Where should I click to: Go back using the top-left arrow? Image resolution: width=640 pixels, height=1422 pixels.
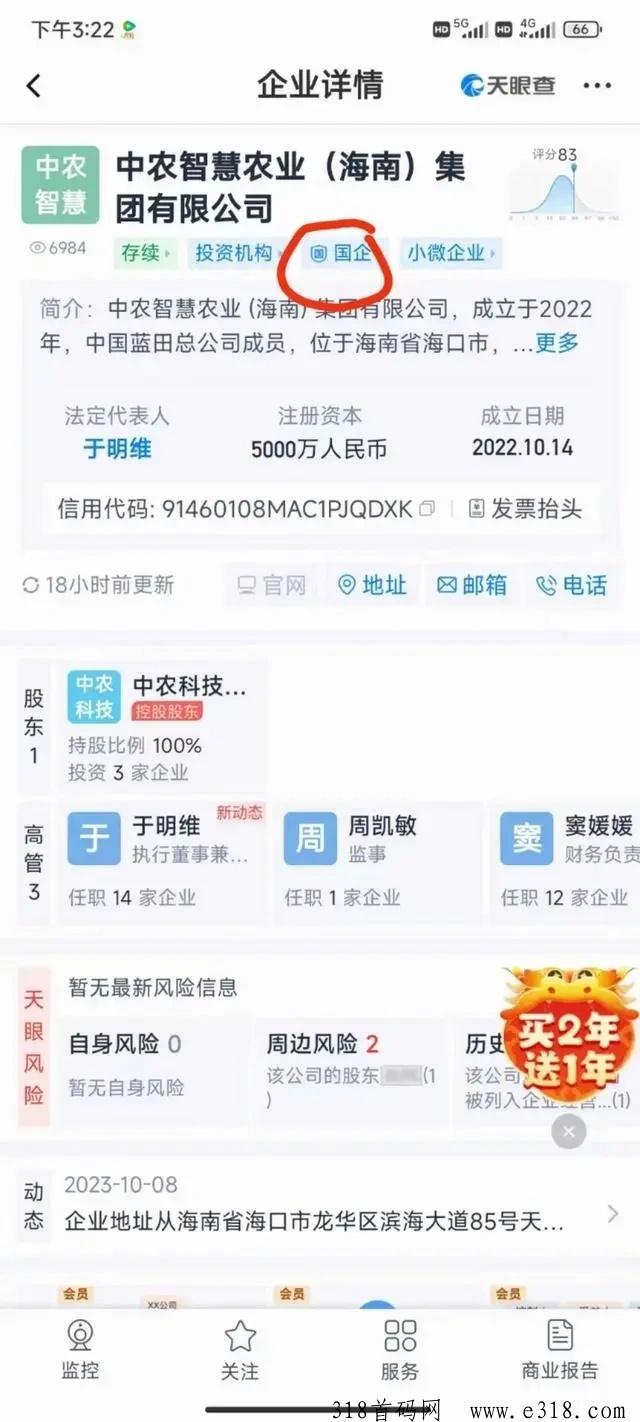34,85
